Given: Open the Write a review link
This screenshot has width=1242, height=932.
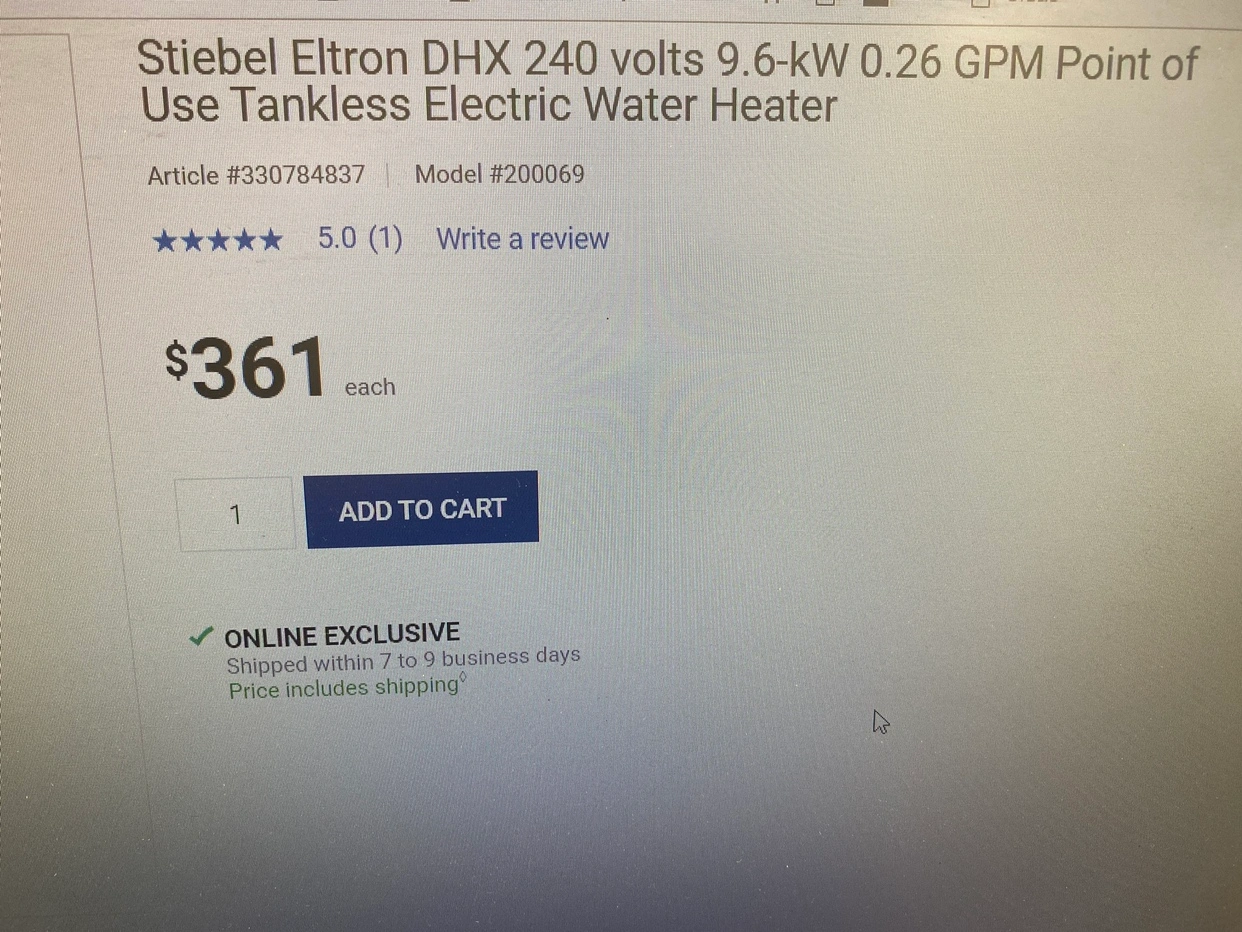Looking at the screenshot, I should point(522,240).
